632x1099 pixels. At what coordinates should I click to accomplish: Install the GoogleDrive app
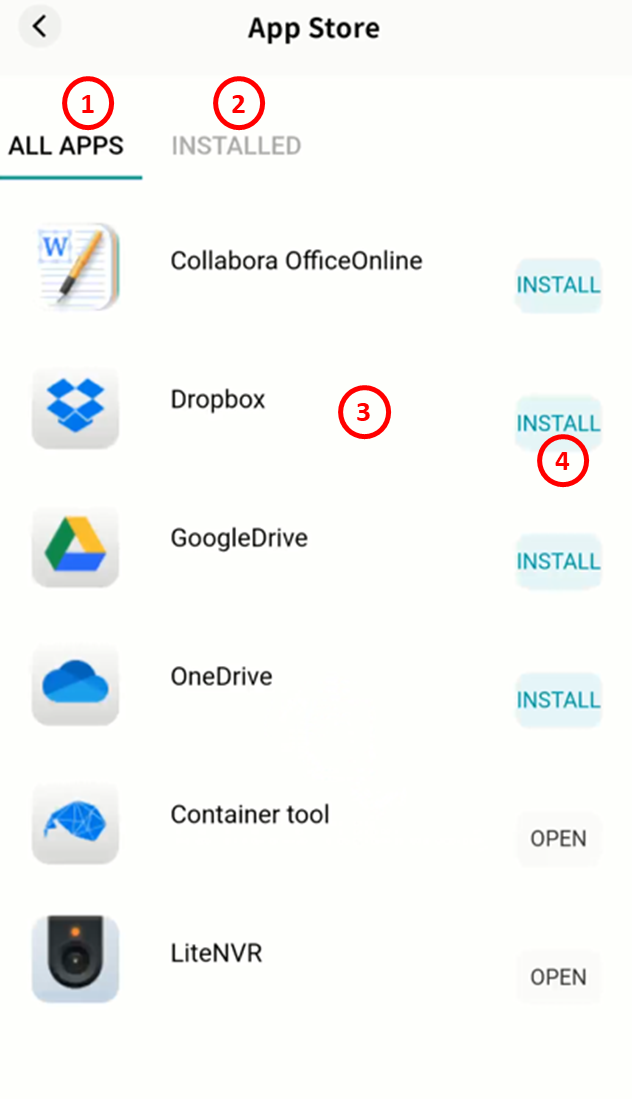tap(558, 562)
